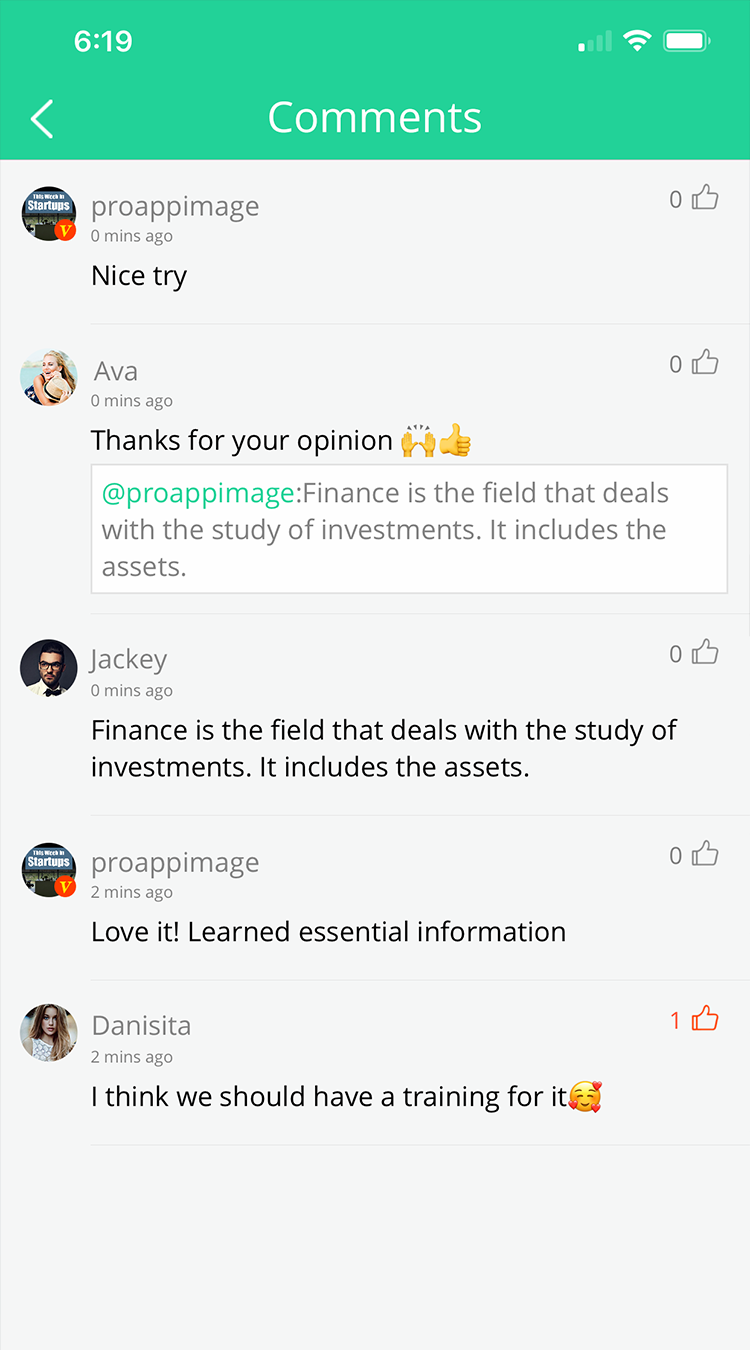Tap Danisita's username
The width and height of the screenshot is (750, 1350).
[x=141, y=1025]
